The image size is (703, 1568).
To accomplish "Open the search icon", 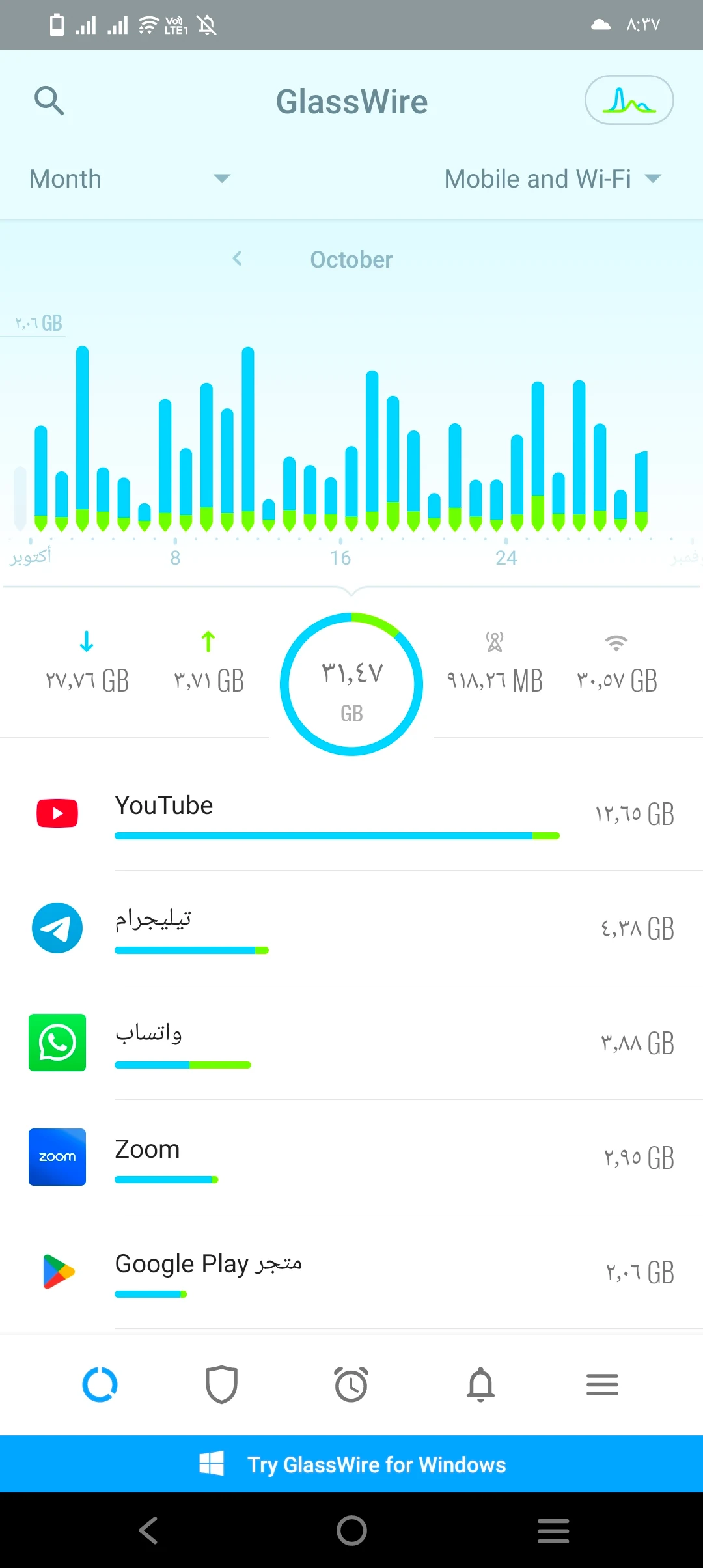I will pos(49,101).
